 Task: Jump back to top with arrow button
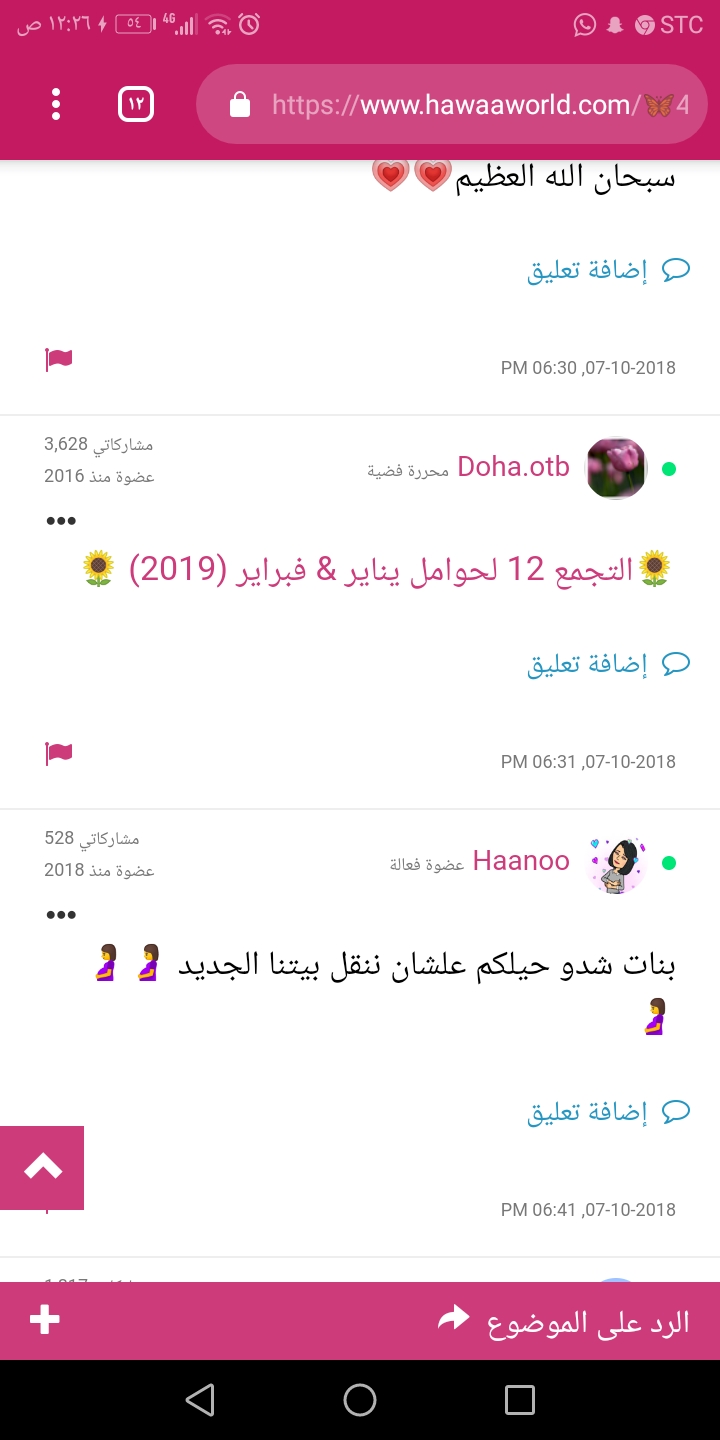(42, 1167)
